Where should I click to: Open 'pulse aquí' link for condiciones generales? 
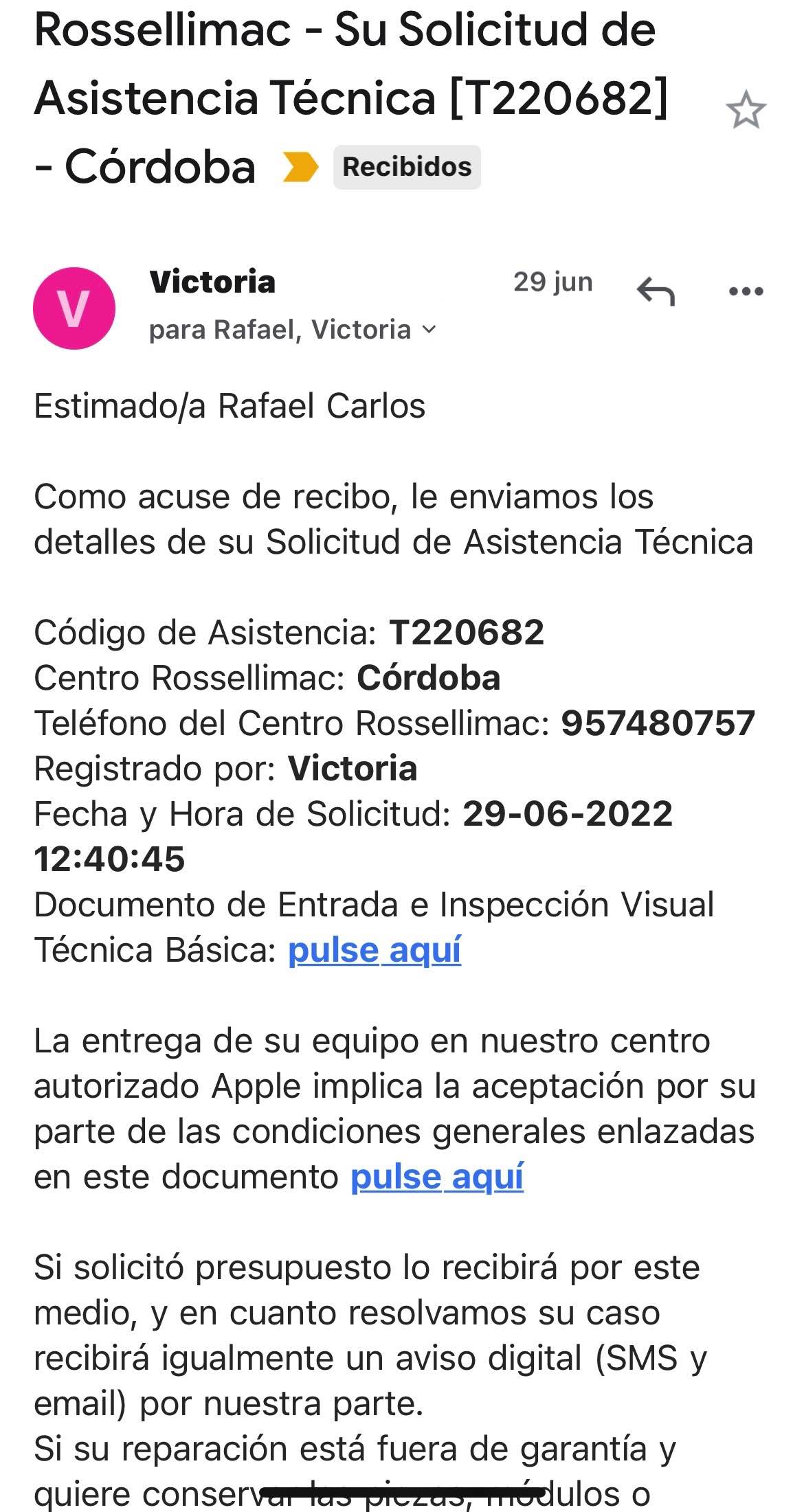(437, 1177)
